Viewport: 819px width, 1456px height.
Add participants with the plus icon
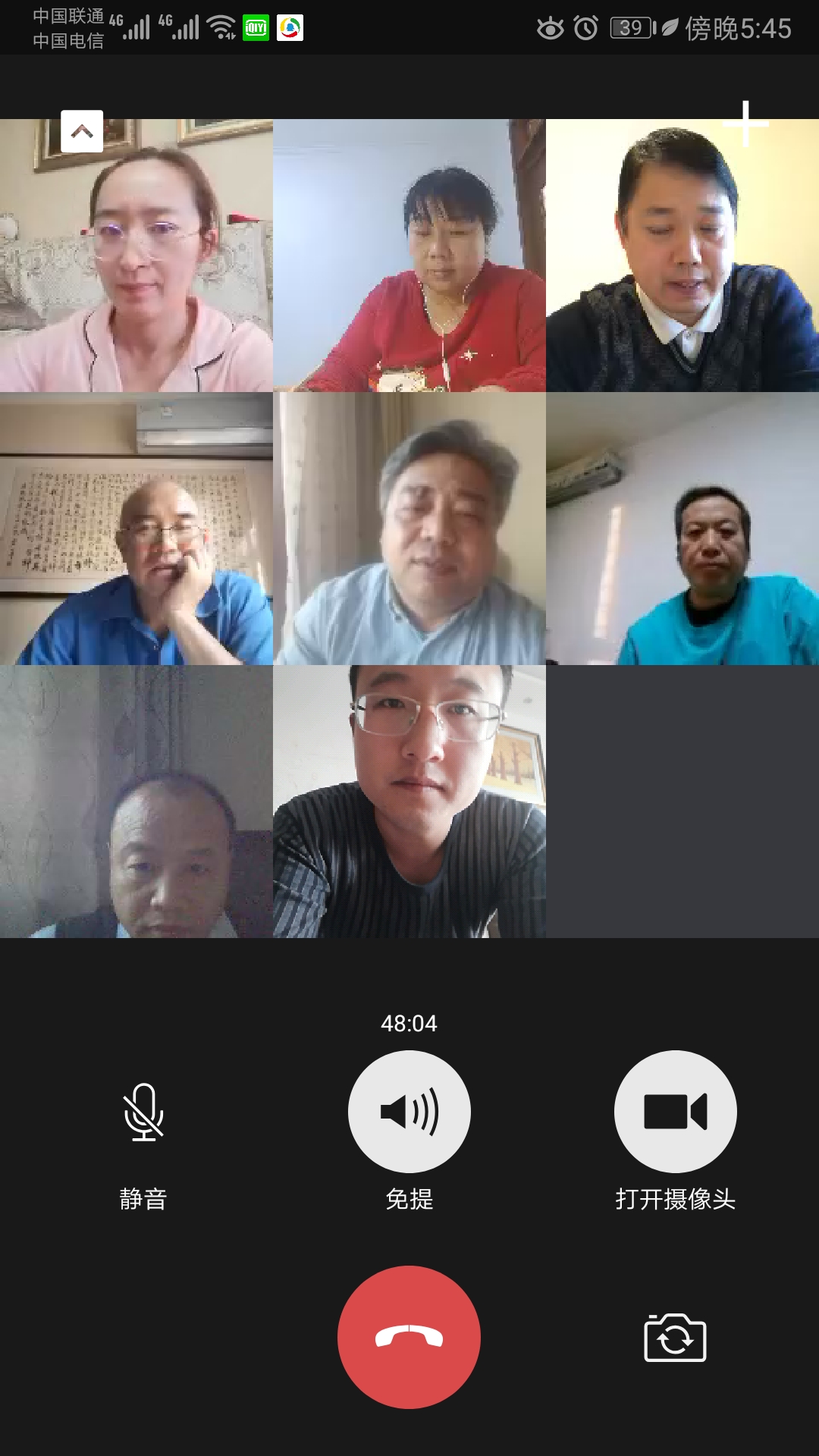745,123
